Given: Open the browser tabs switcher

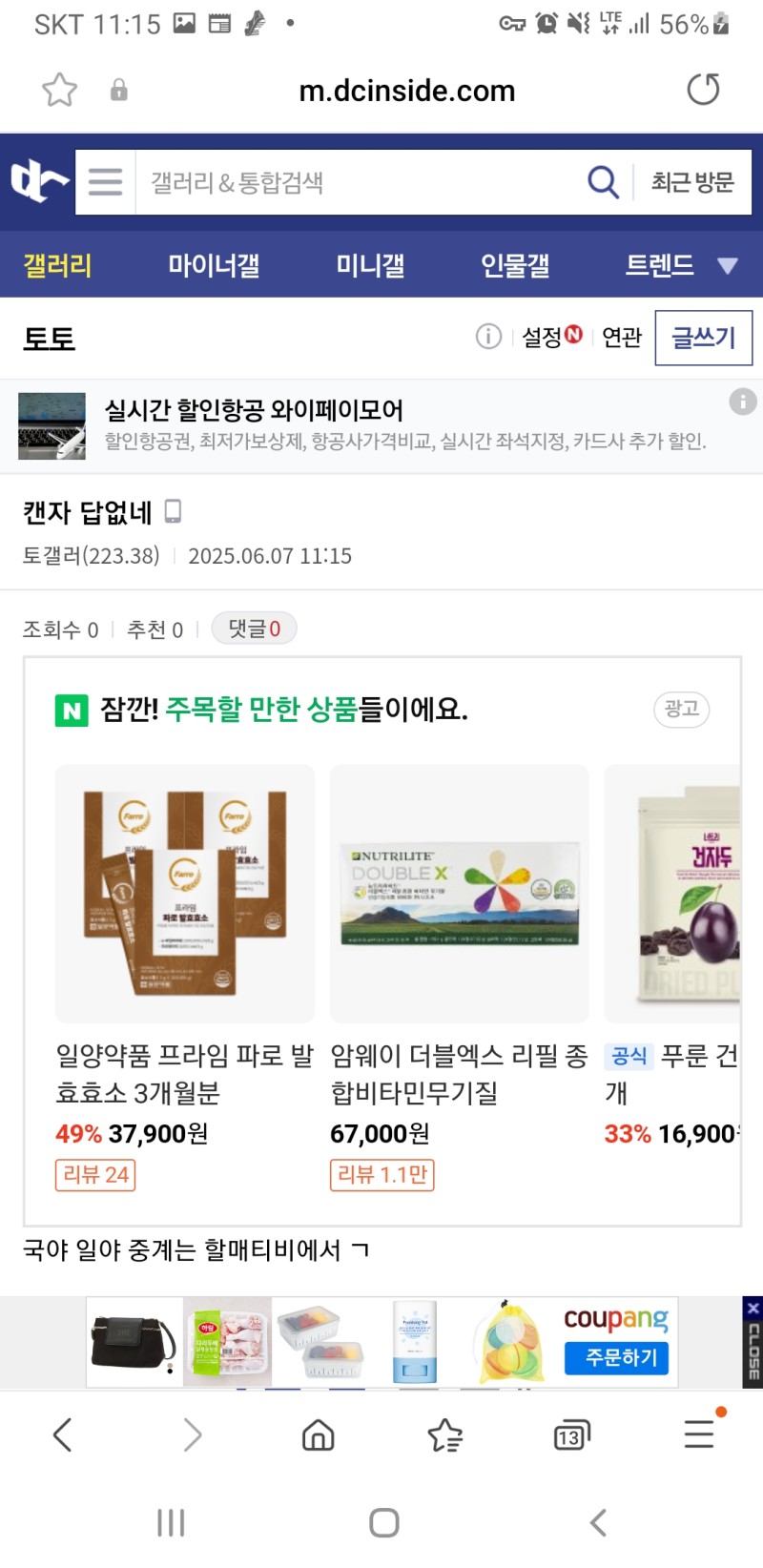Looking at the screenshot, I should click(570, 1435).
